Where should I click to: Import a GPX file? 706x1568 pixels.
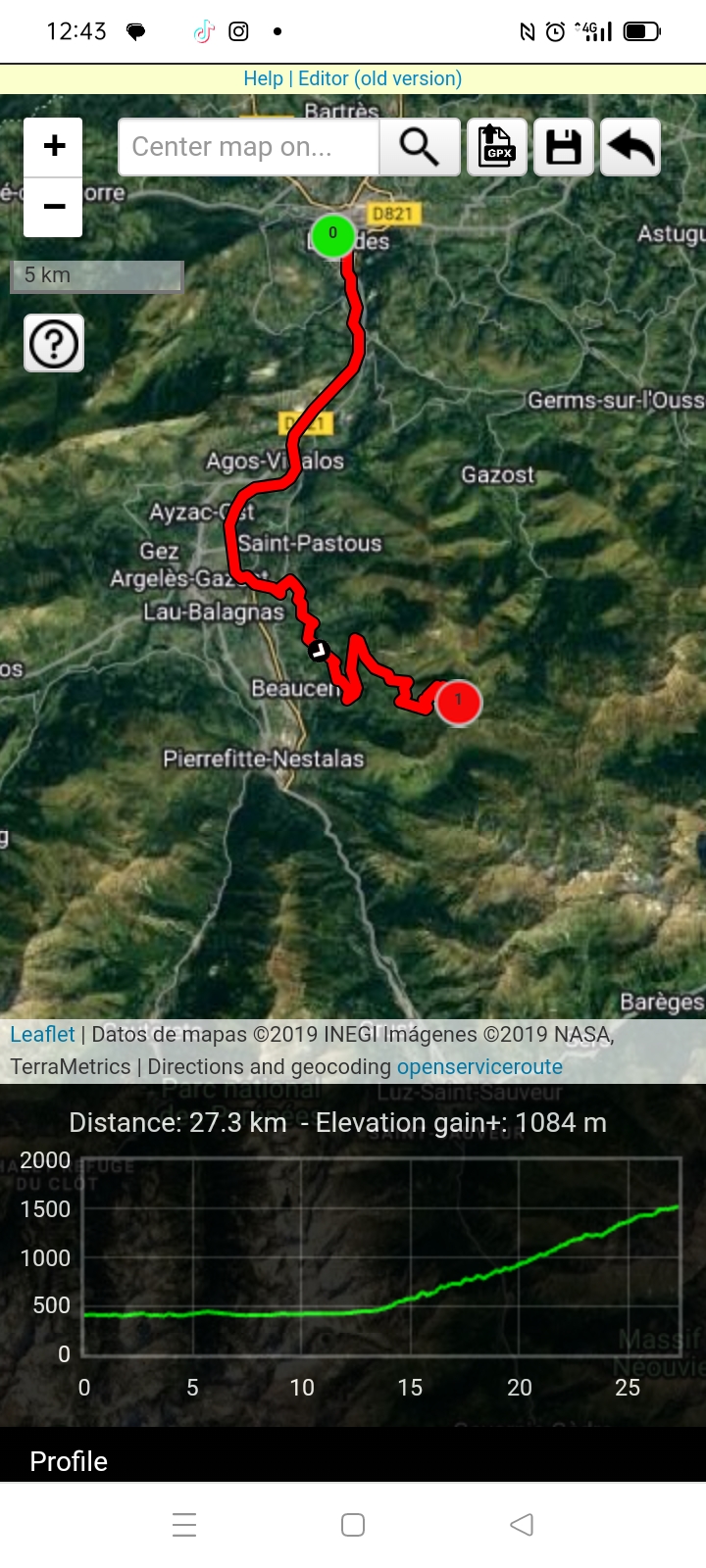[x=497, y=147]
